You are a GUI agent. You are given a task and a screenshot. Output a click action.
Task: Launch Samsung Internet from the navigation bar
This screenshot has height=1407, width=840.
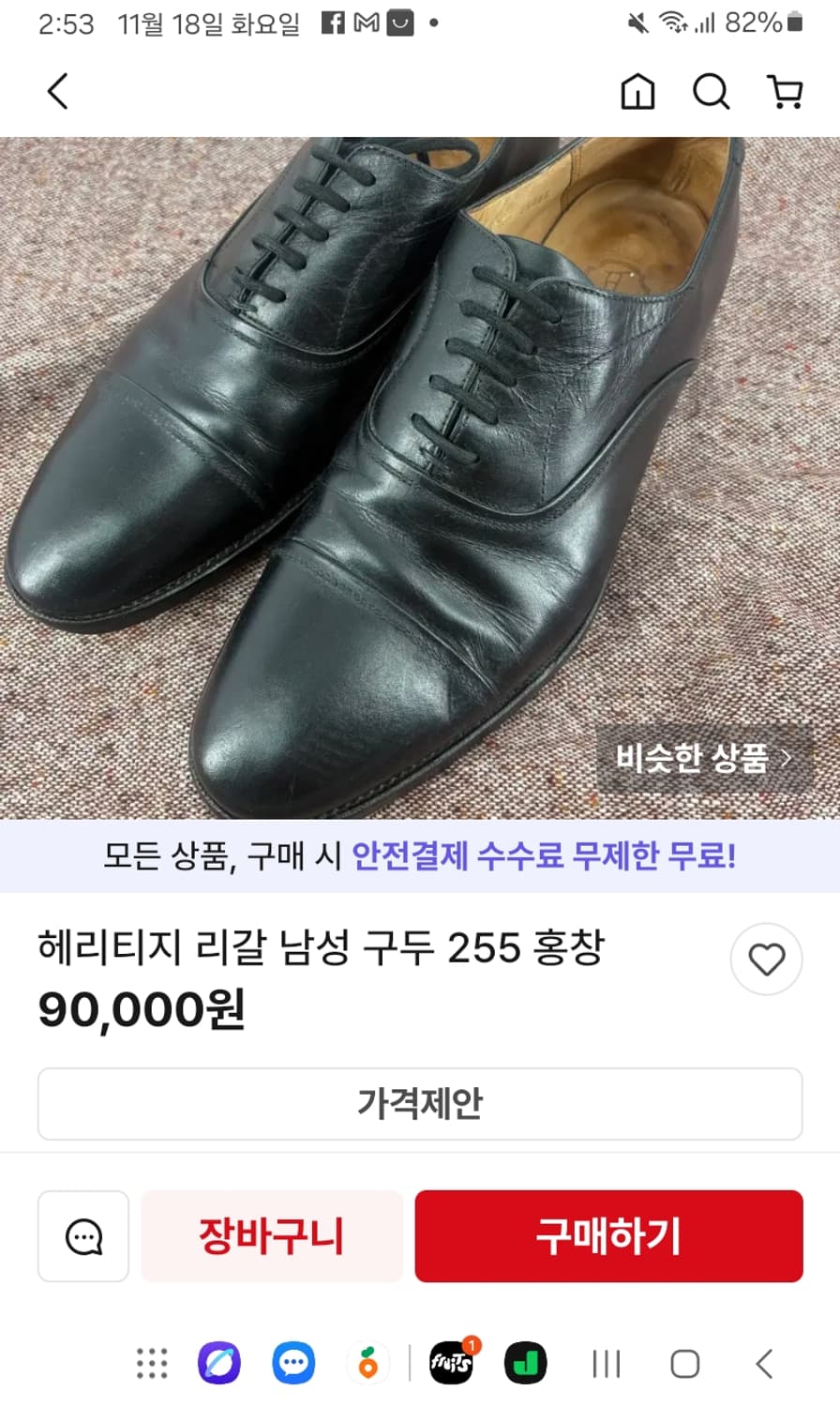217,1362
